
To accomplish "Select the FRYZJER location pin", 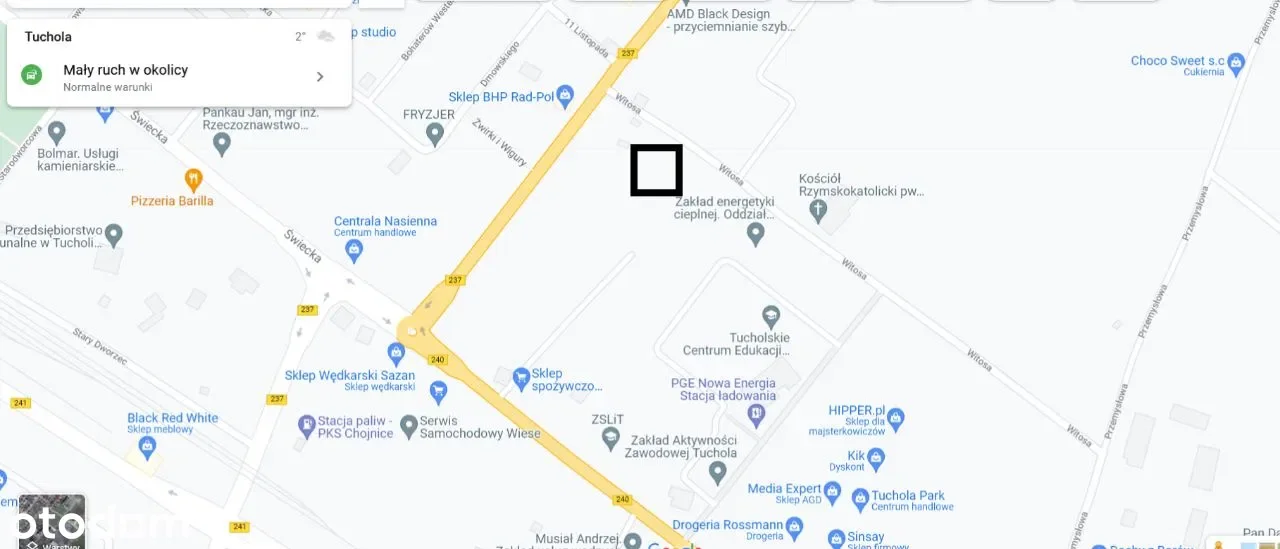I will click(x=434, y=134).
